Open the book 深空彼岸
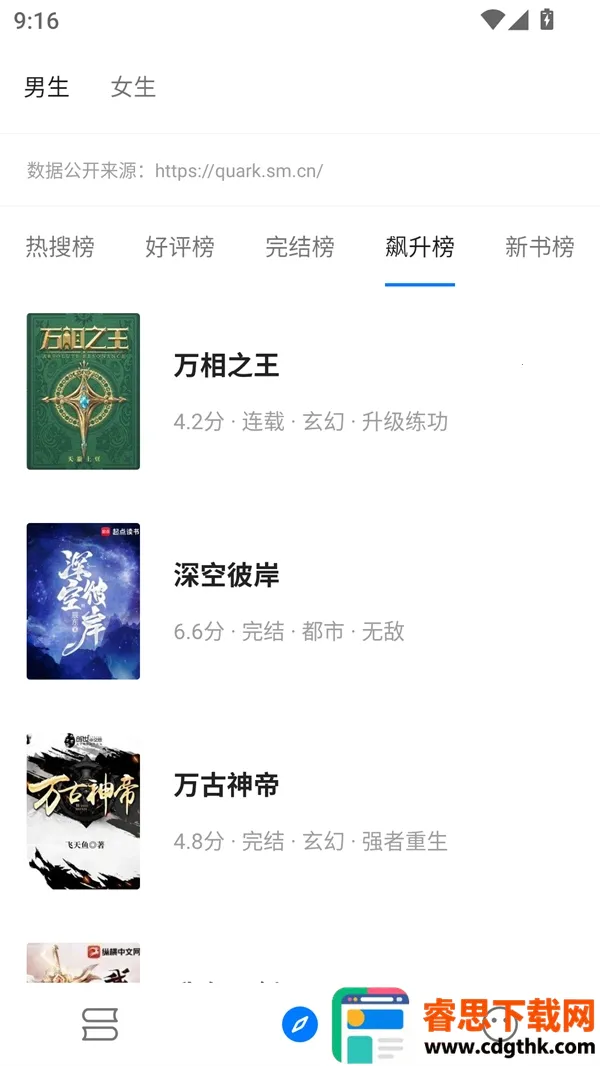This screenshot has height=1066, width=600. click(226, 576)
